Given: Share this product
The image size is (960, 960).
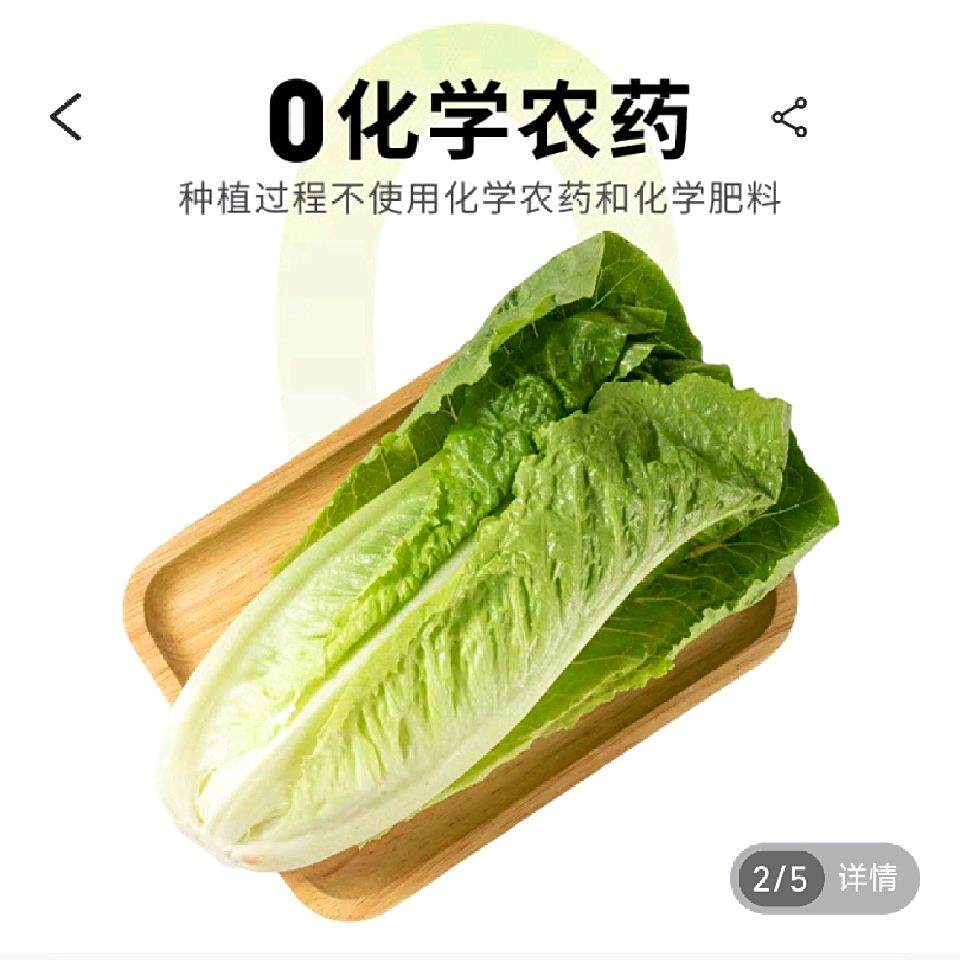Looking at the screenshot, I should (x=789, y=117).
